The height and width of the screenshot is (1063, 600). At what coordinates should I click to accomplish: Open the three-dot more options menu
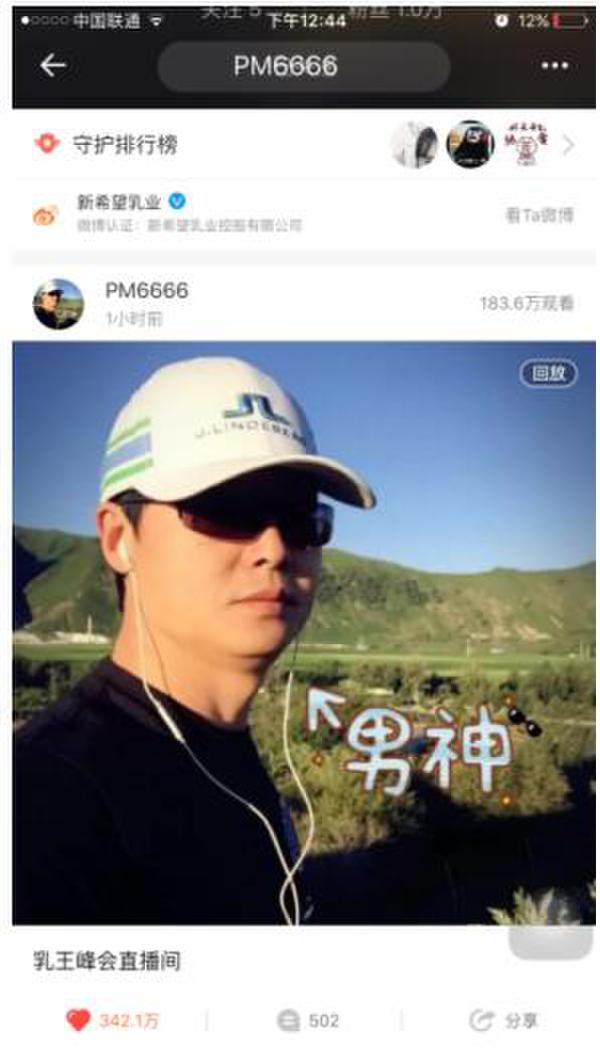[555, 66]
